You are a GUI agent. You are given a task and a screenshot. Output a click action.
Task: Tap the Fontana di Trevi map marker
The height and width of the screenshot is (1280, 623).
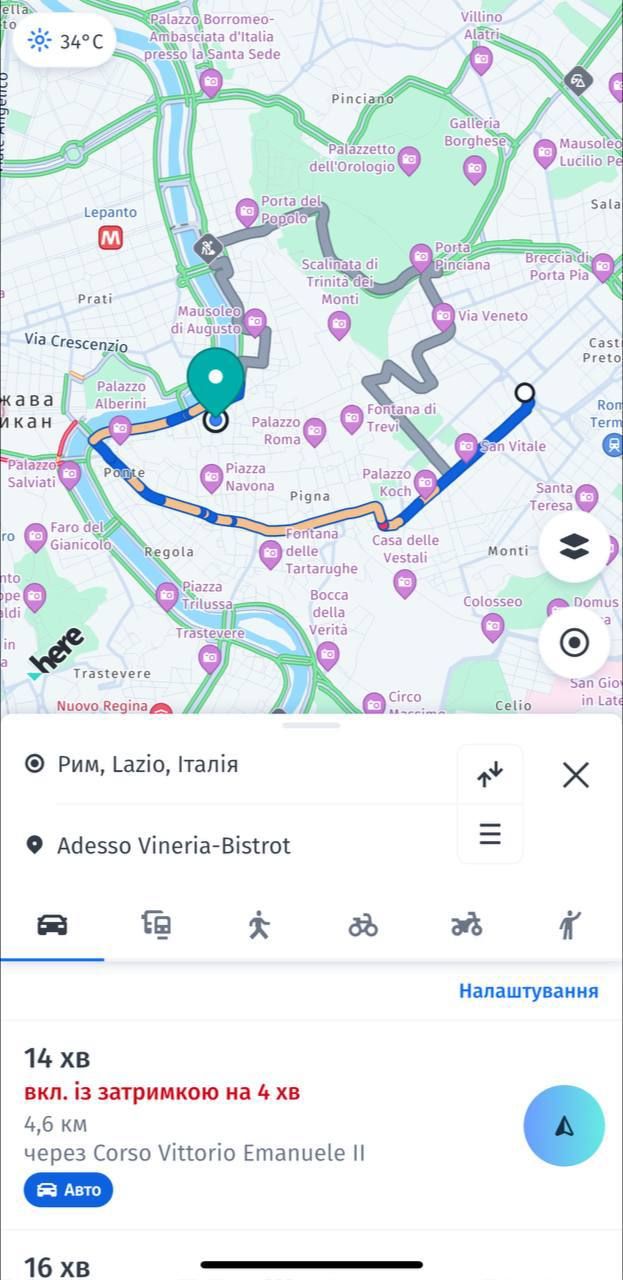click(x=351, y=418)
